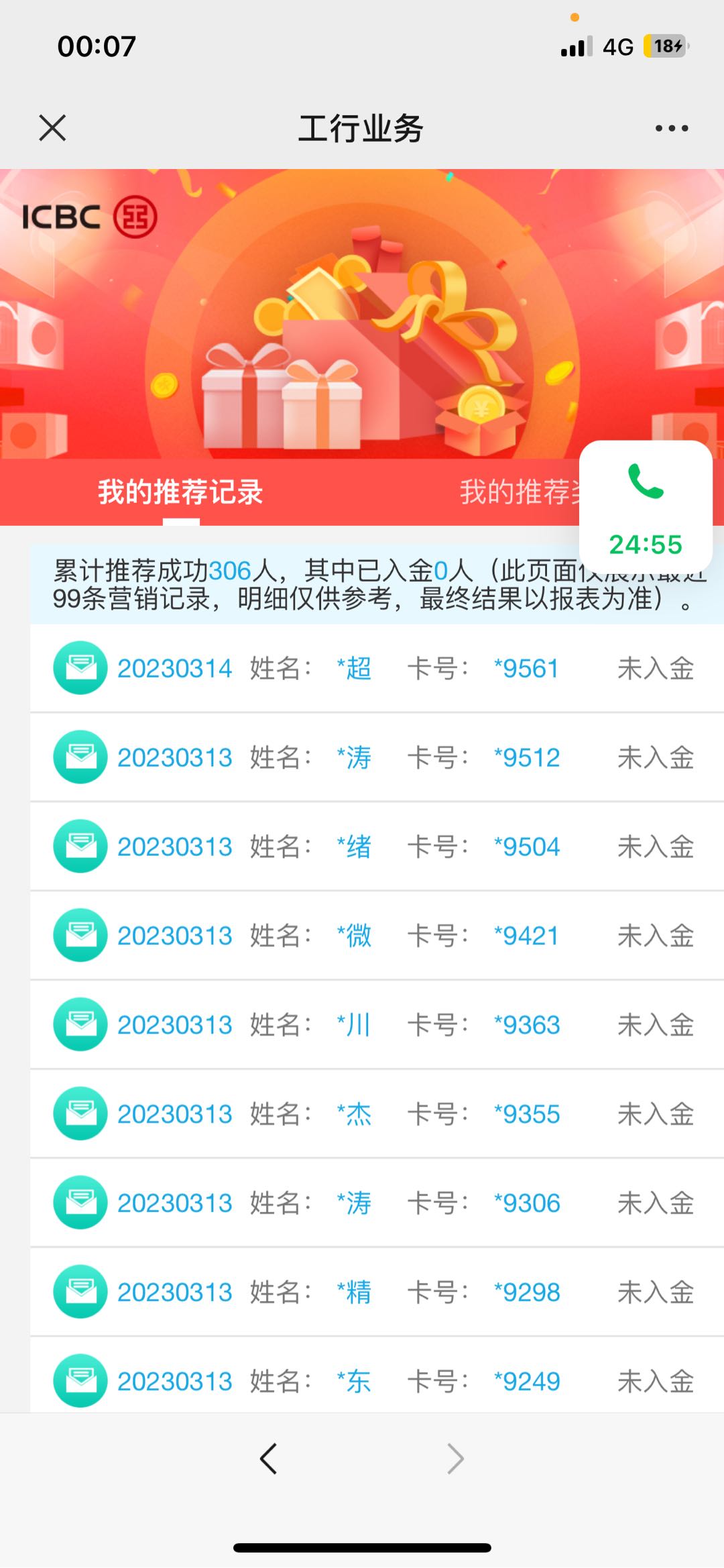724x1568 pixels.
Task: Go back with the bottom left arrow
Action: tap(269, 1458)
